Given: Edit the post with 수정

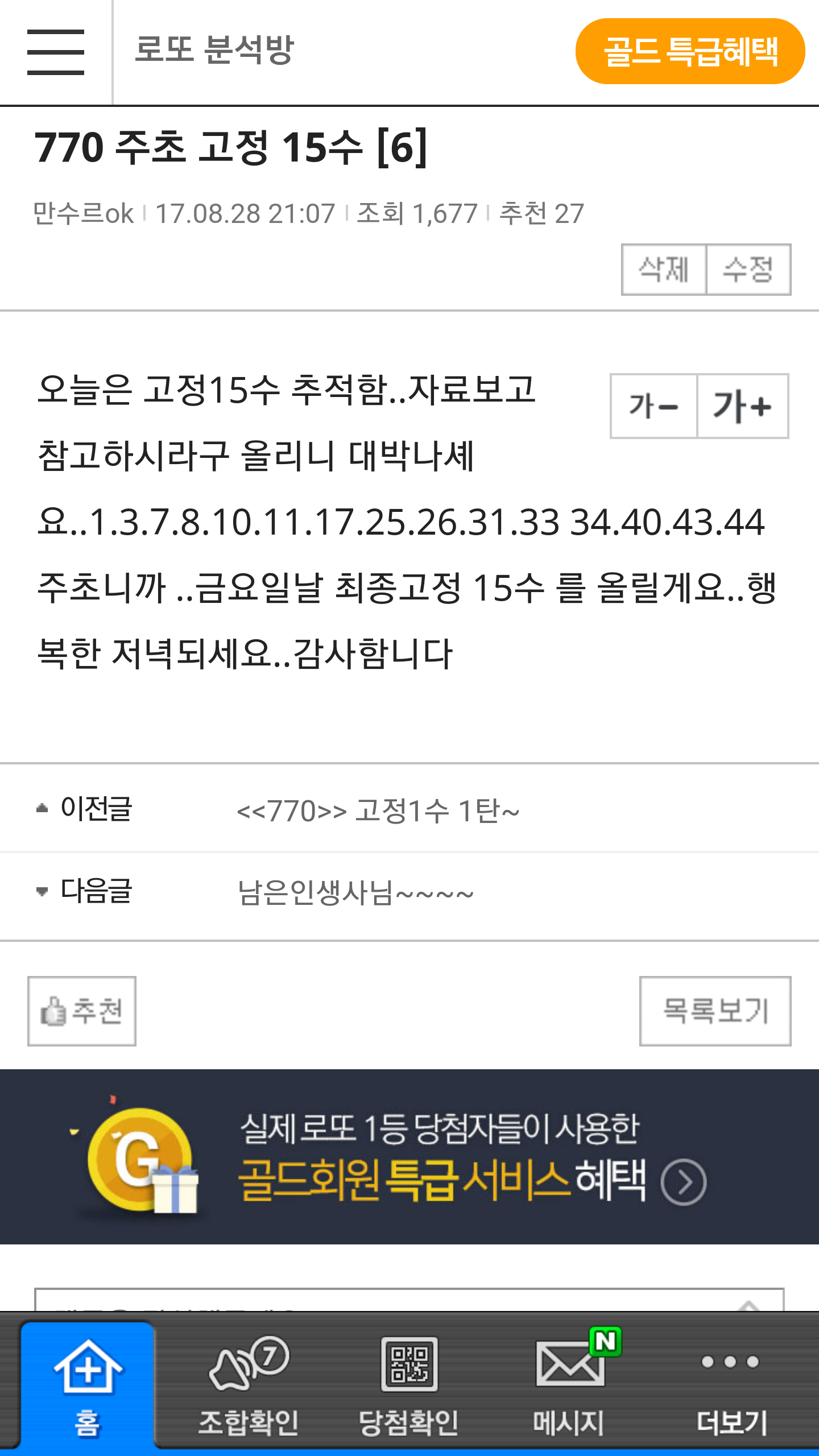Looking at the screenshot, I should coord(748,270).
